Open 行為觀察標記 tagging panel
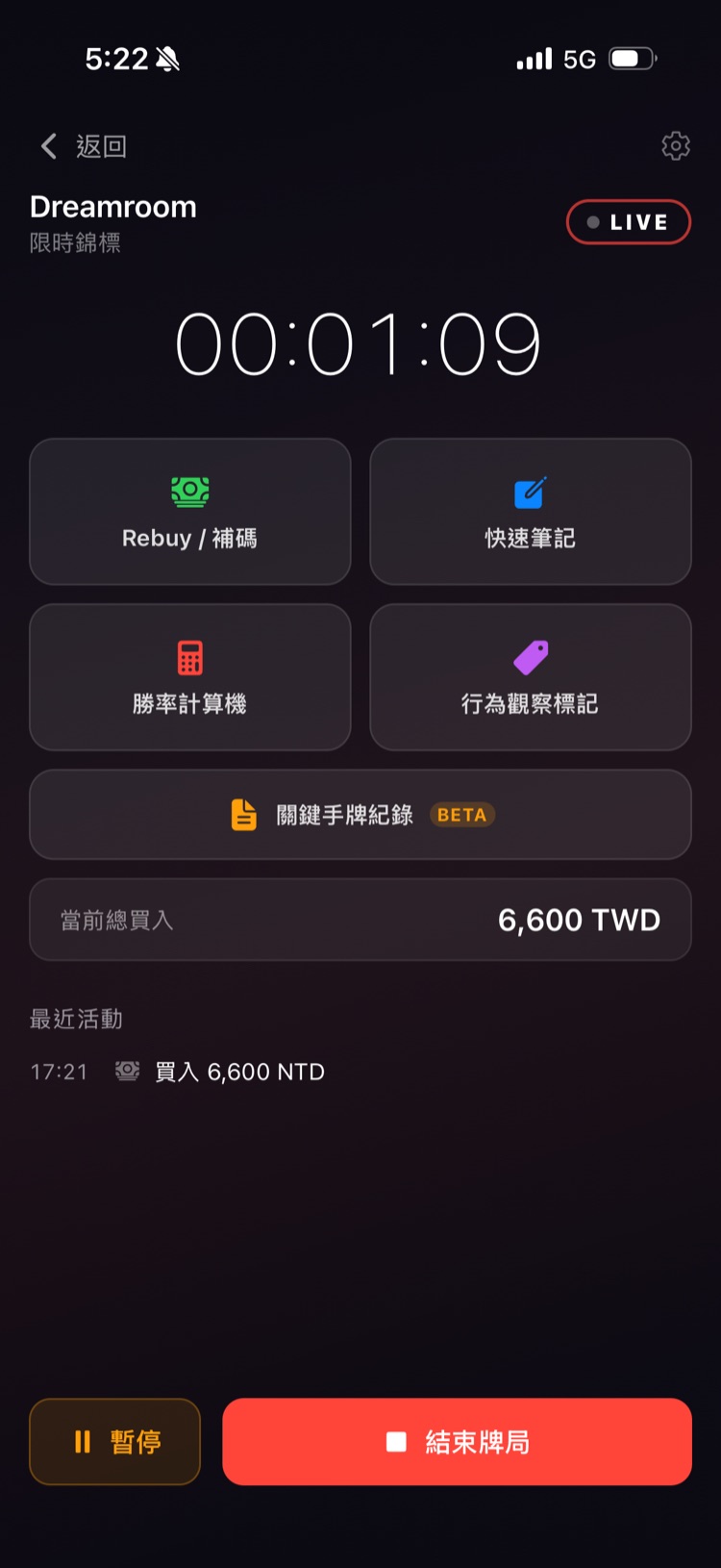 tap(530, 676)
